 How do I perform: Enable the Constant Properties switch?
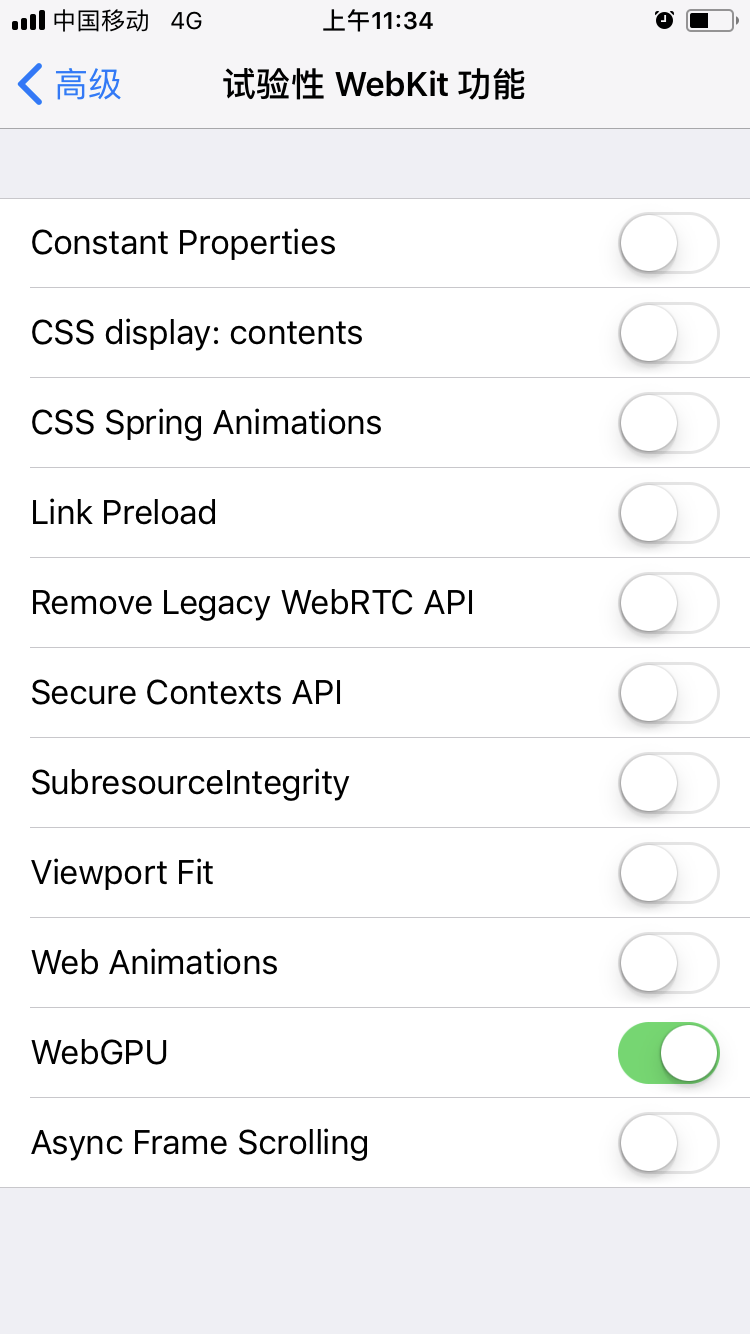[x=668, y=243]
